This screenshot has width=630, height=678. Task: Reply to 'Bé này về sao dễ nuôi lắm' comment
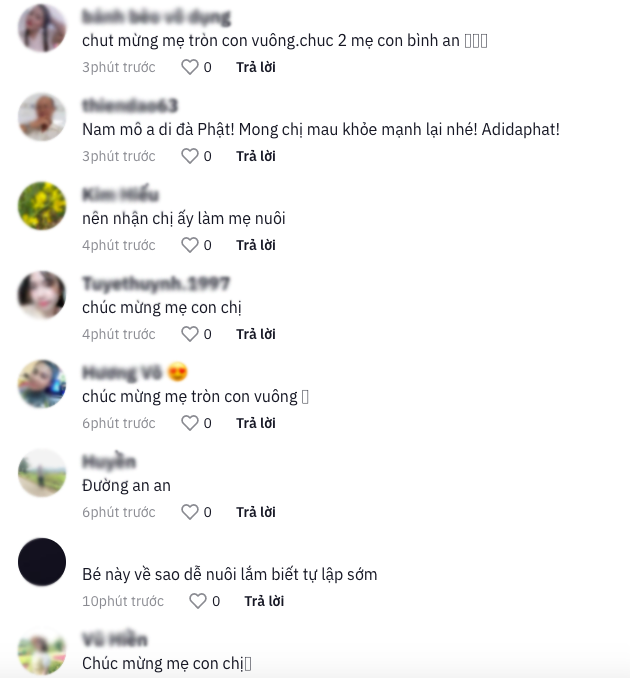(x=264, y=601)
